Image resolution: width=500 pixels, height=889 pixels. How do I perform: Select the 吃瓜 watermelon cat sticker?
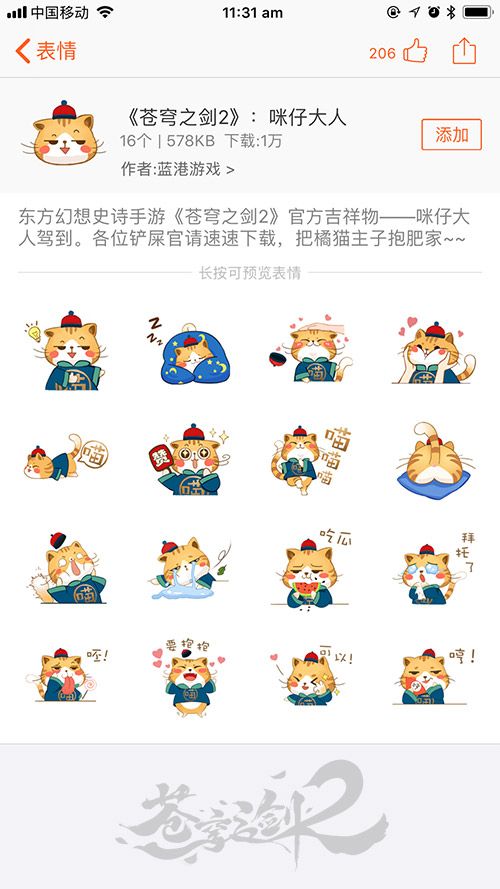[x=314, y=569]
